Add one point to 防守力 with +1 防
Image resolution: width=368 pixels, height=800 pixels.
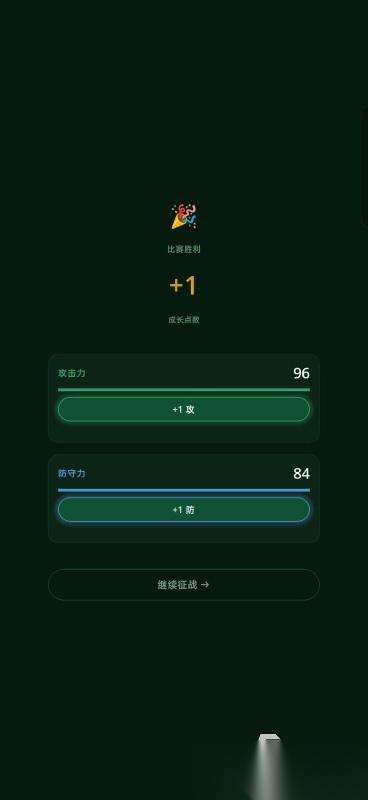184,510
